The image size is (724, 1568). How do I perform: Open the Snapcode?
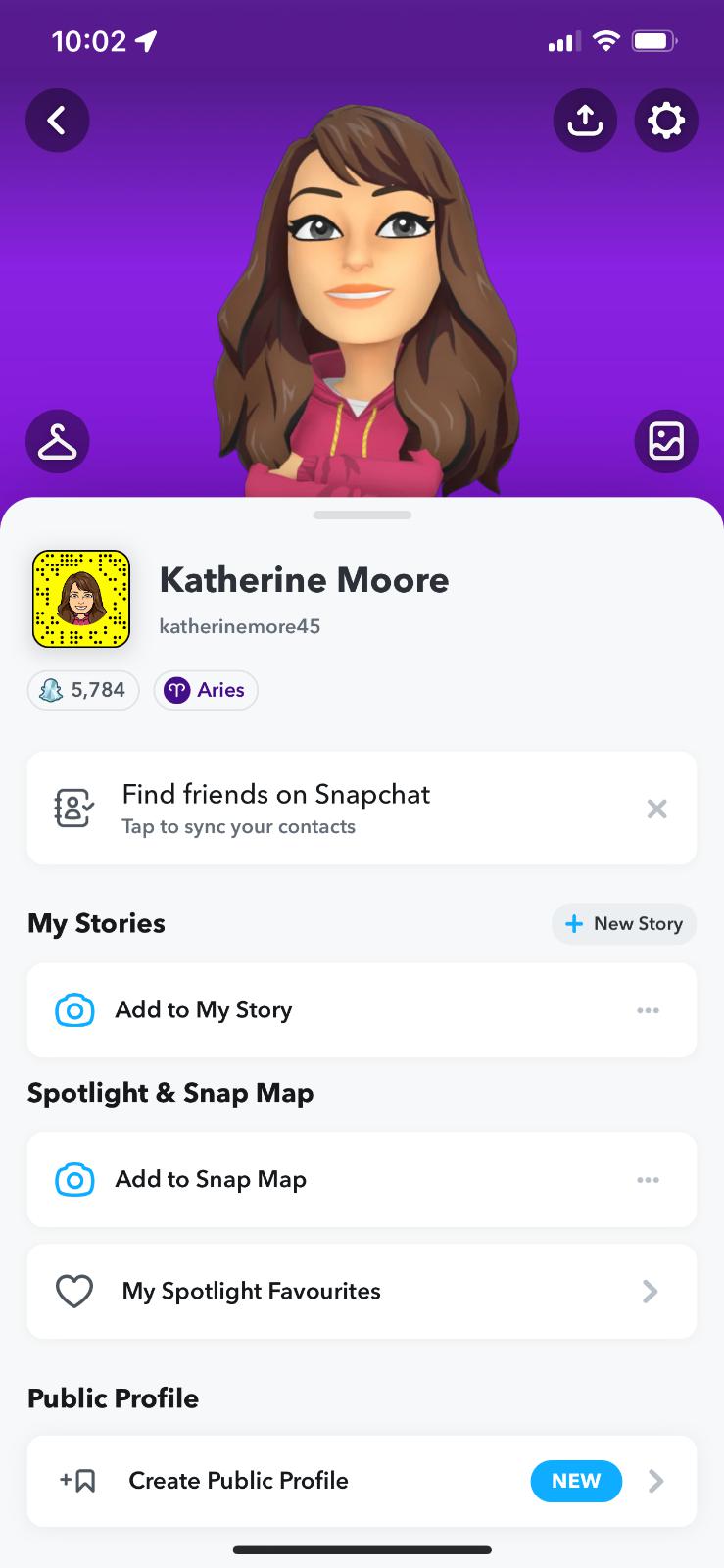81,600
